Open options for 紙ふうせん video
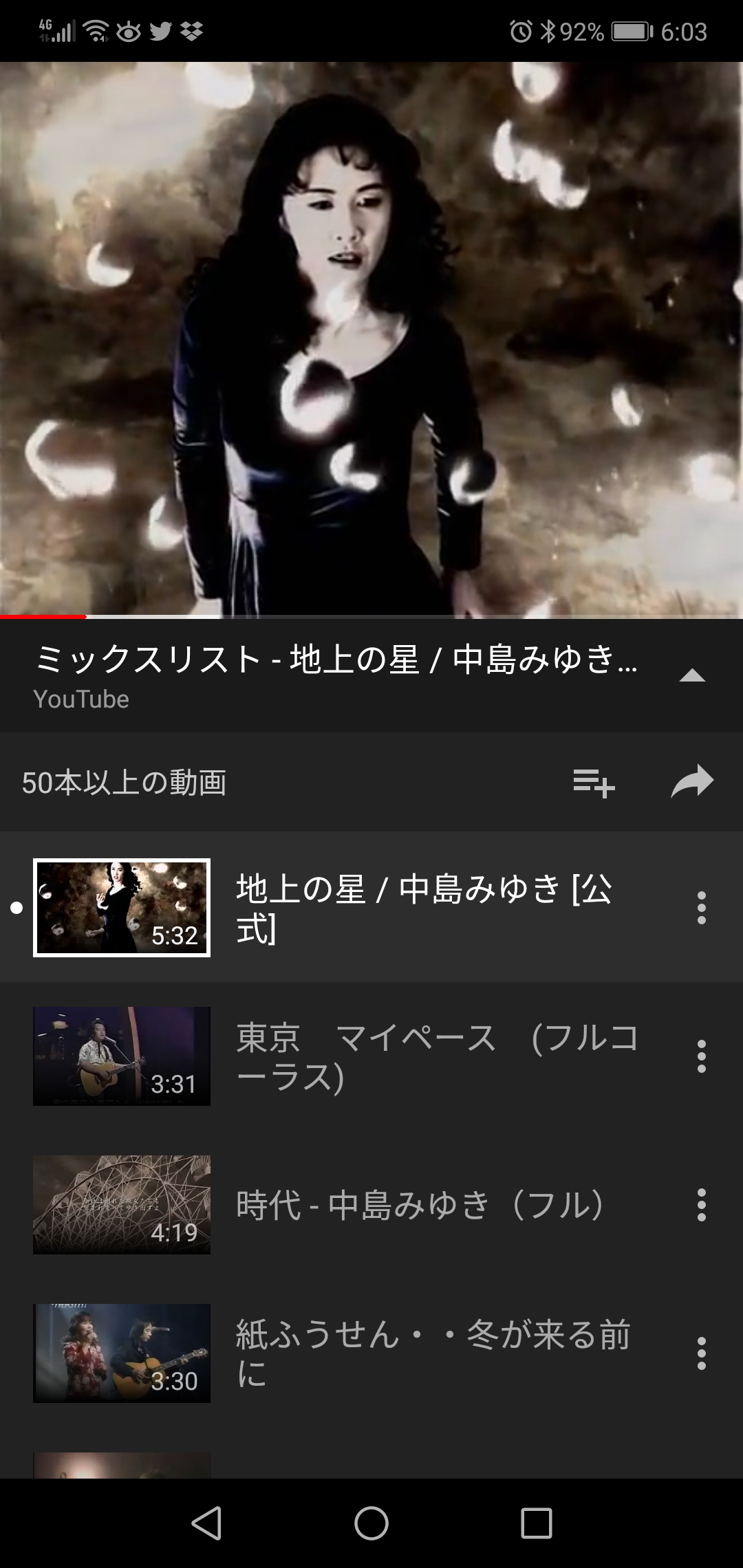The height and width of the screenshot is (1568, 743). pyautogui.click(x=701, y=1353)
